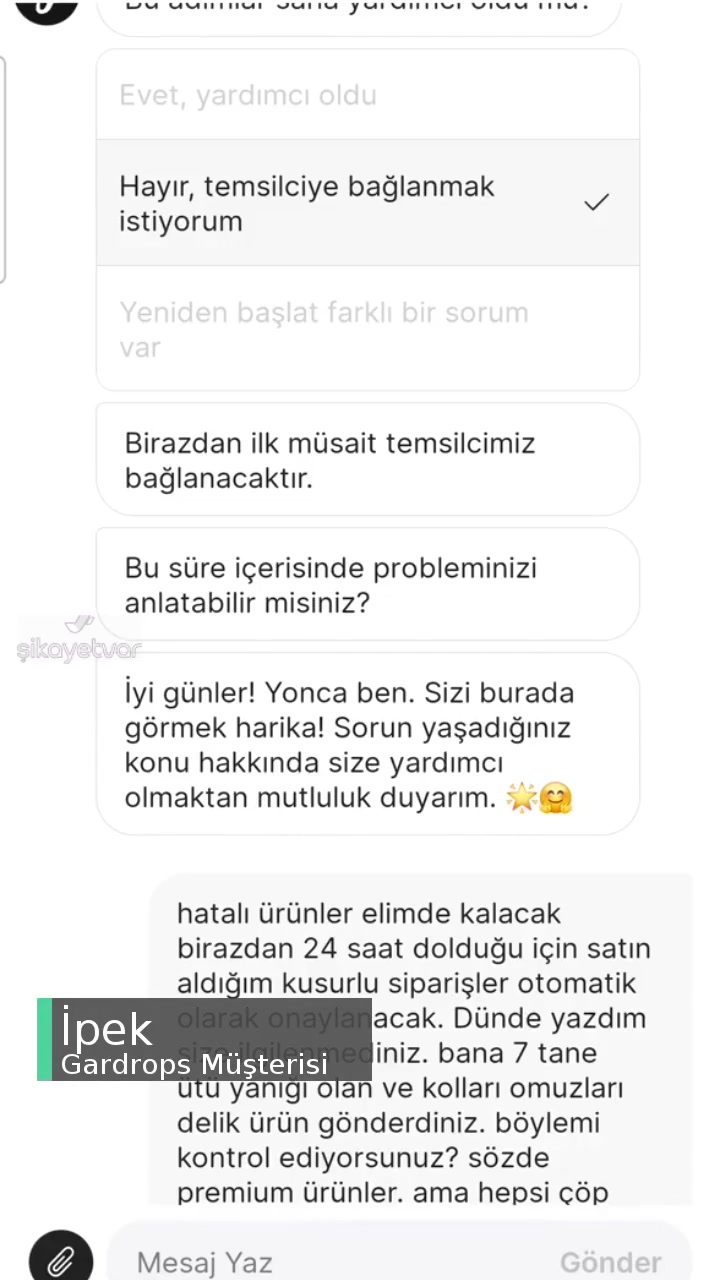Click the bot's profile avatar at top
This screenshot has width=720, height=1280.
(x=46, y=10)
